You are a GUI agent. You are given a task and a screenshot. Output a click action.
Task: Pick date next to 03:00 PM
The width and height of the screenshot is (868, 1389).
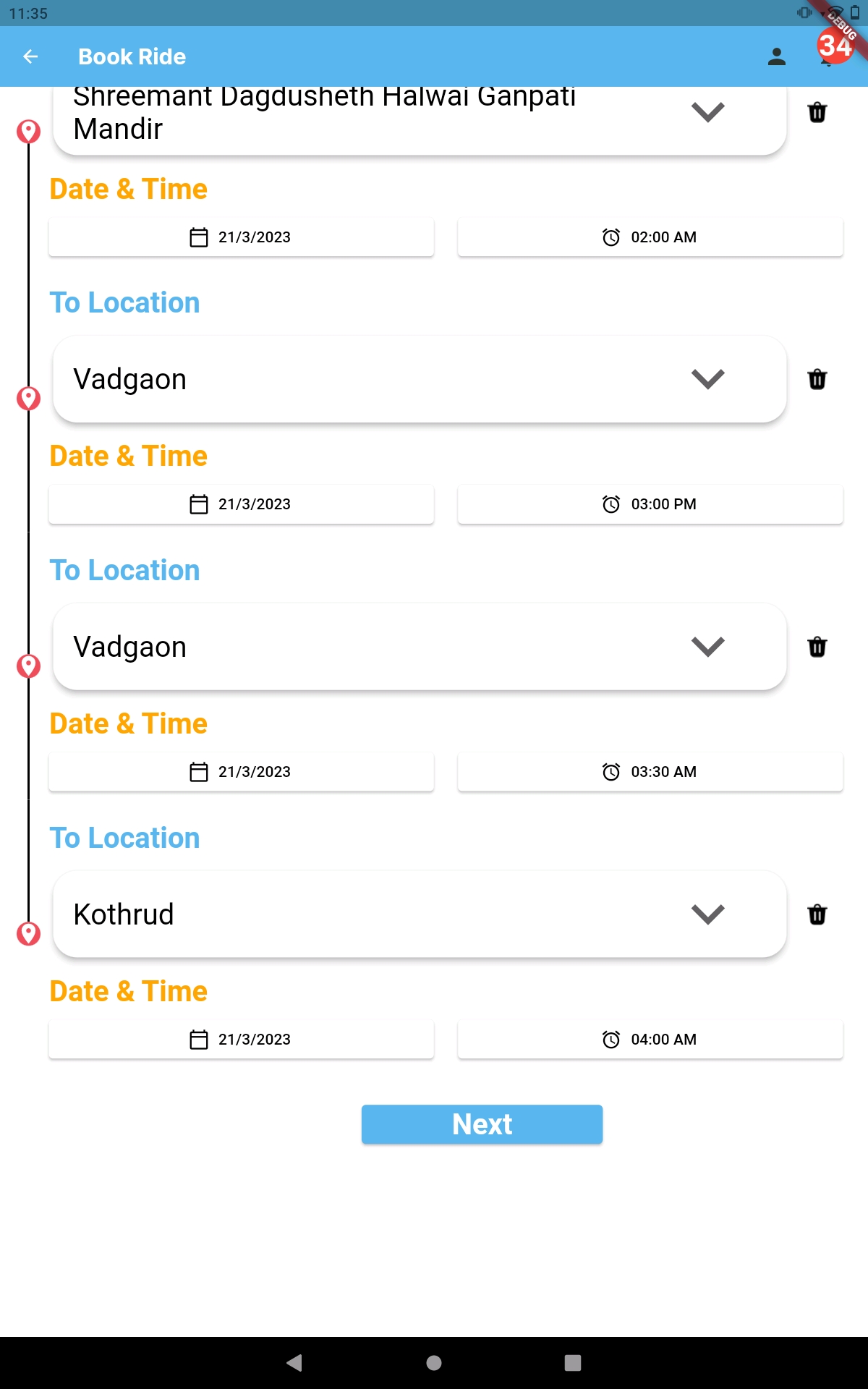tap(242, 504)
